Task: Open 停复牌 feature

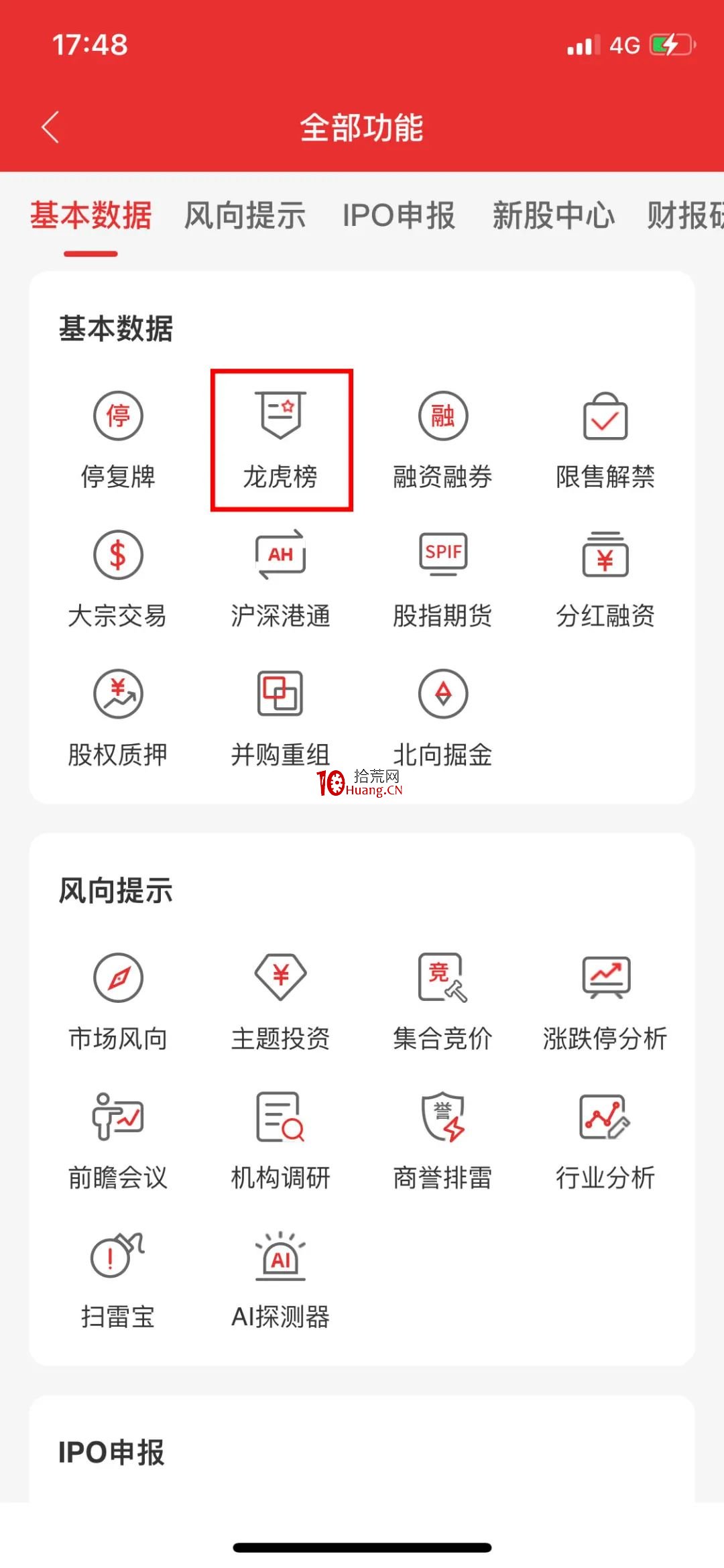Action: (x=118, y=440)
